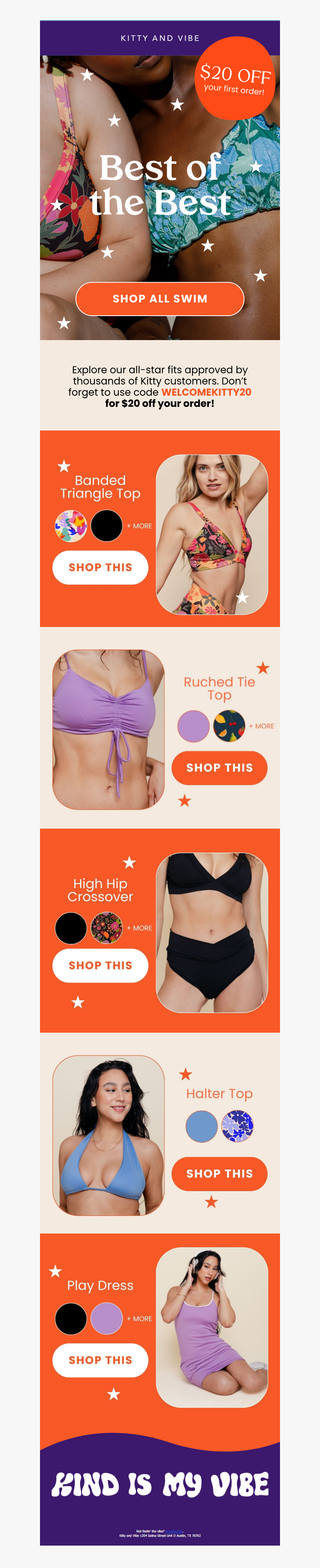Open the Kitty and Vibe header logo
Image resolution: width=320 pixels, height=1568 pixels.
[x=159, y=38]
